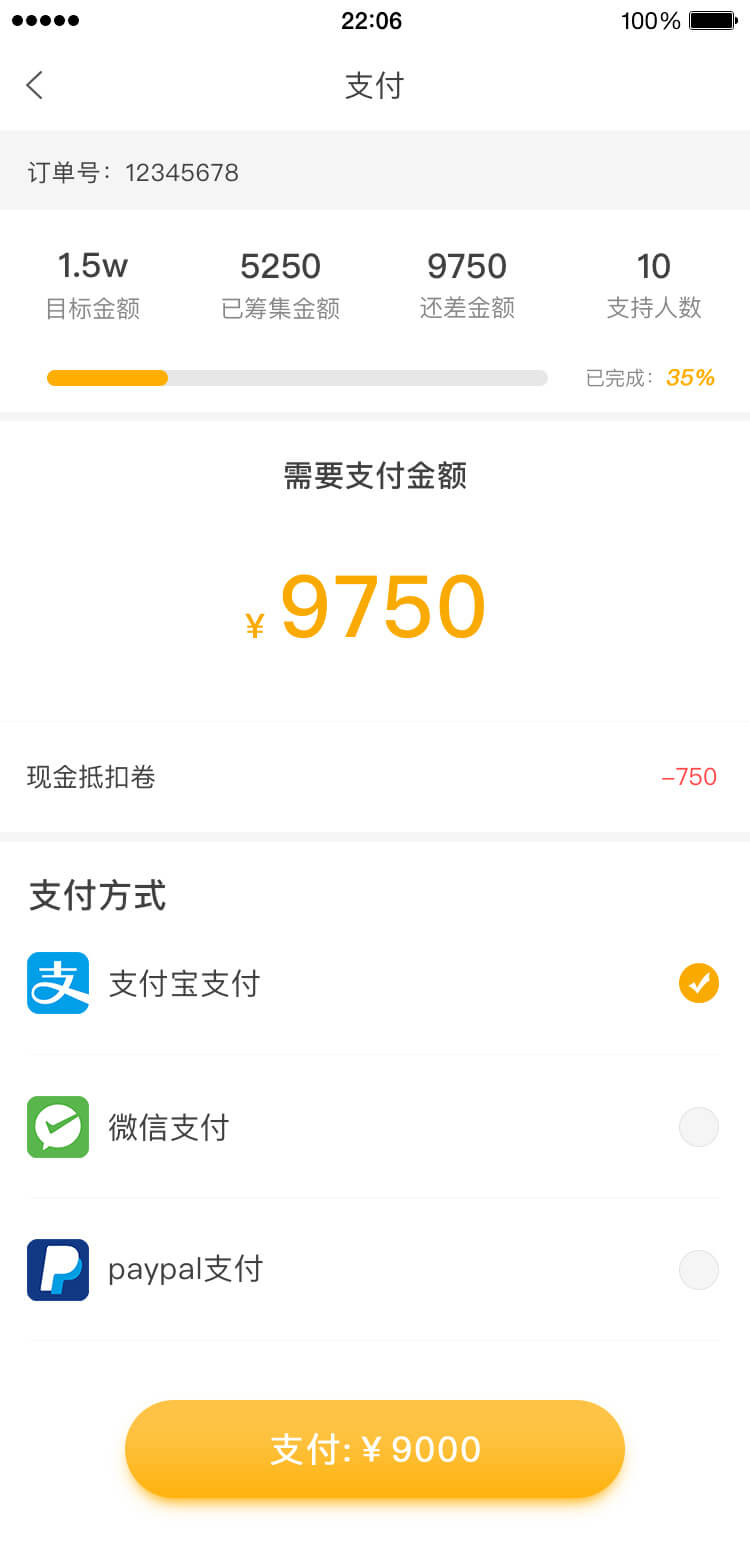Pick paypal支付 as payment method
Image resolution: width=750 pixels, height=1558 pixels.
[x=375, y=1270]
